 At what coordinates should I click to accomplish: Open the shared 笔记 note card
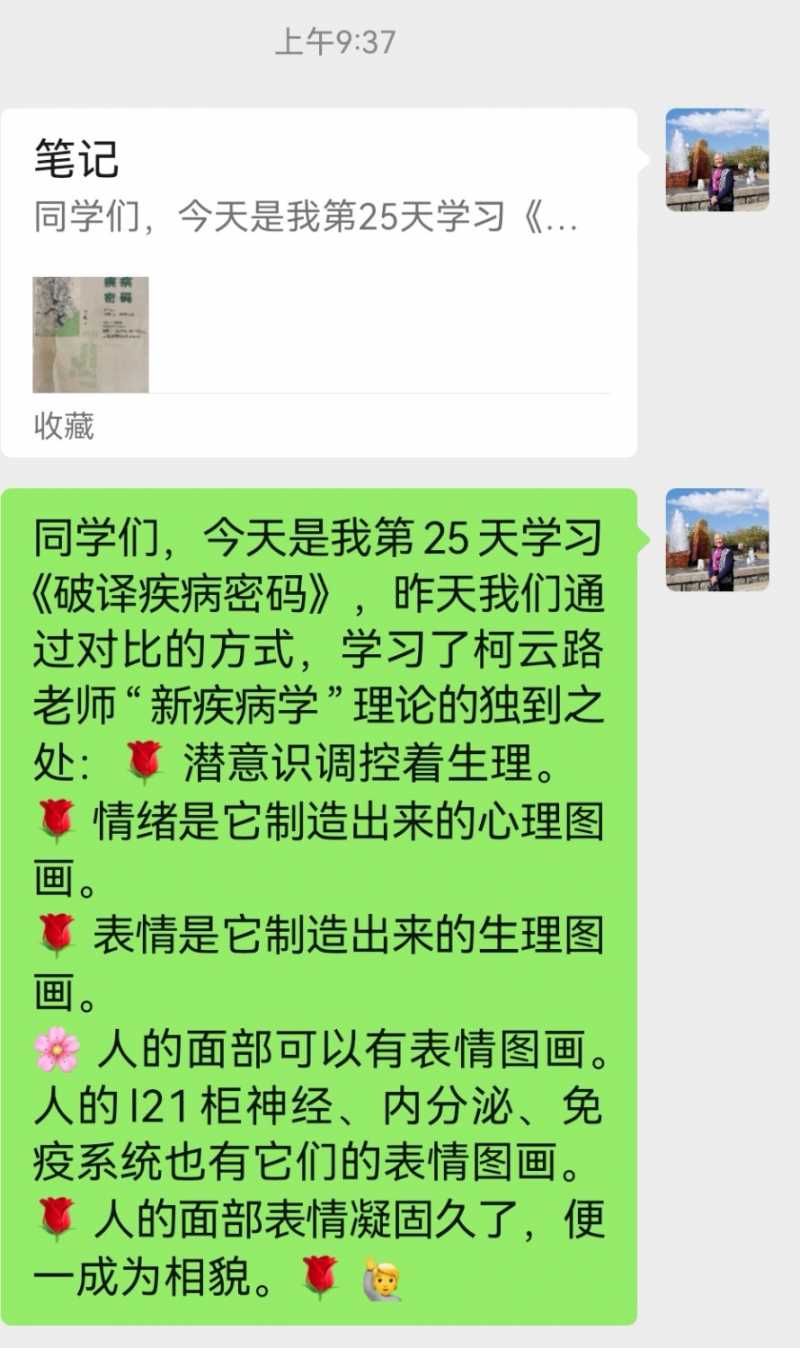(x=318, y=282)
